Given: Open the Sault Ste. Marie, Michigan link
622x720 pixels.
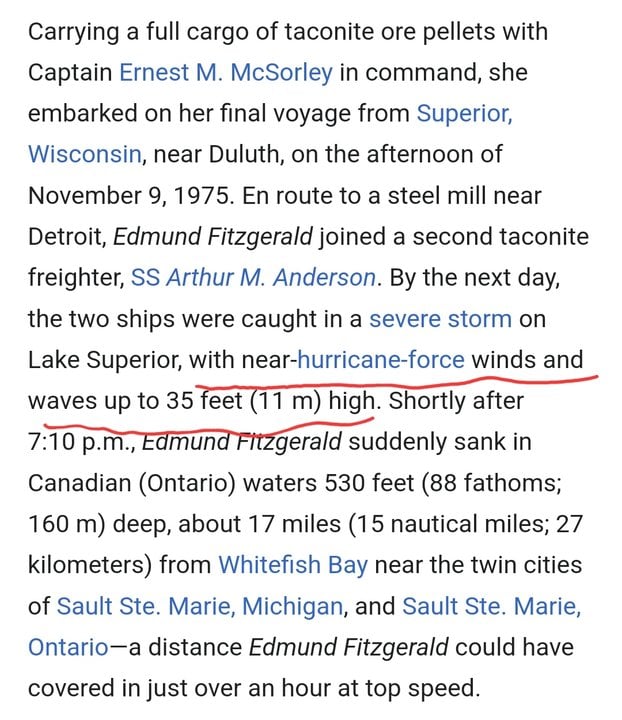Looking at the screenshot, I should pyautogui.click(x=200, y=606).
